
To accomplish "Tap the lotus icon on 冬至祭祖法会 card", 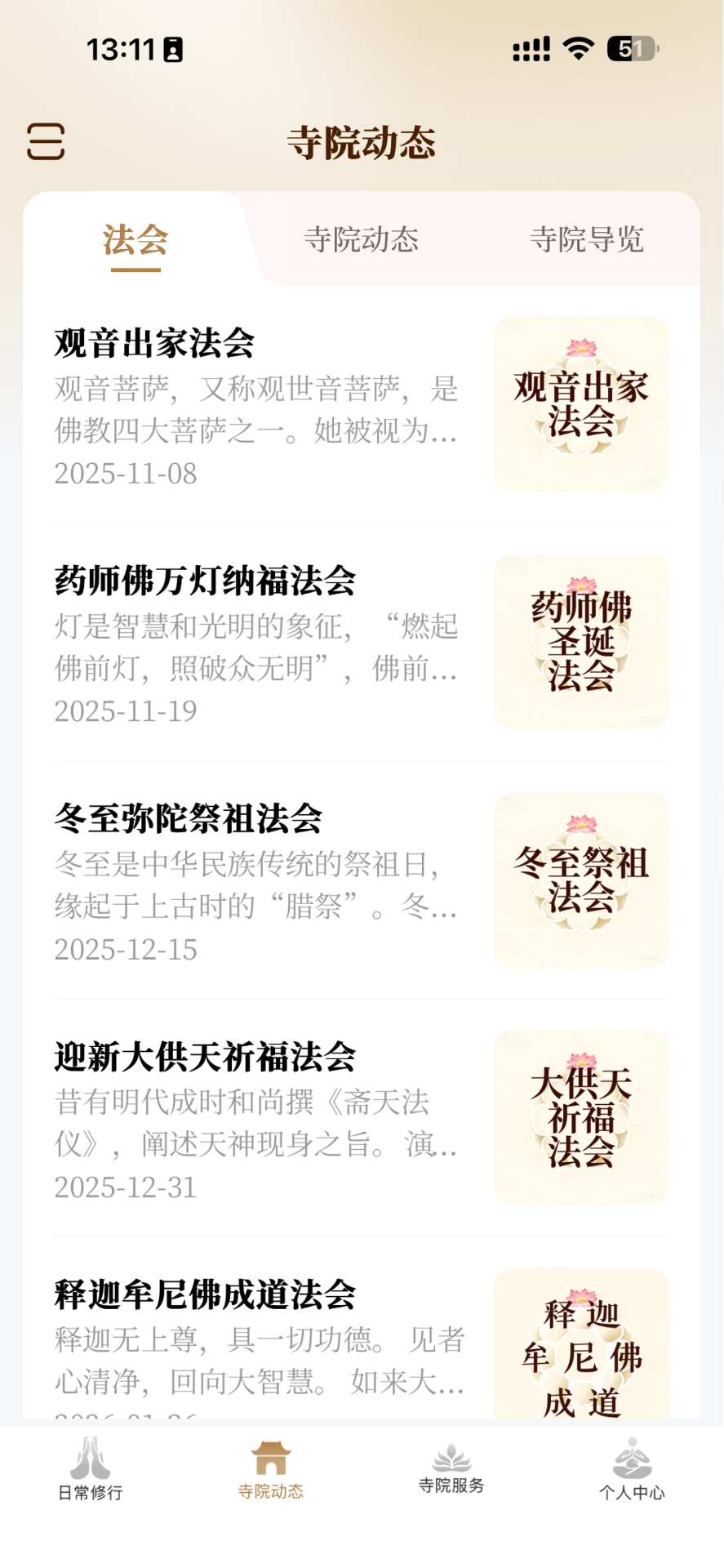I will pyautogui.click(x=581, y=823).
